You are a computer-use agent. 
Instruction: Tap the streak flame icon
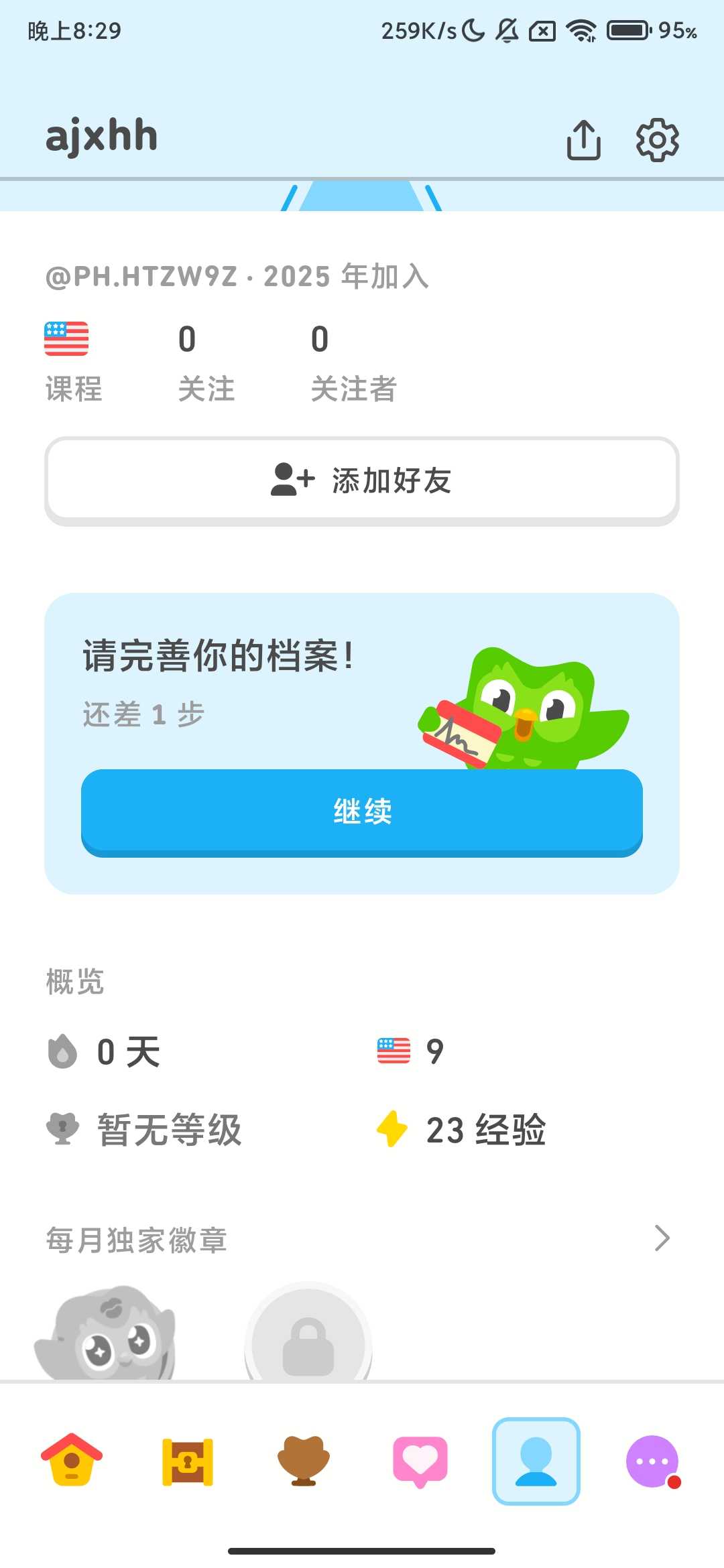[62, 1050]
